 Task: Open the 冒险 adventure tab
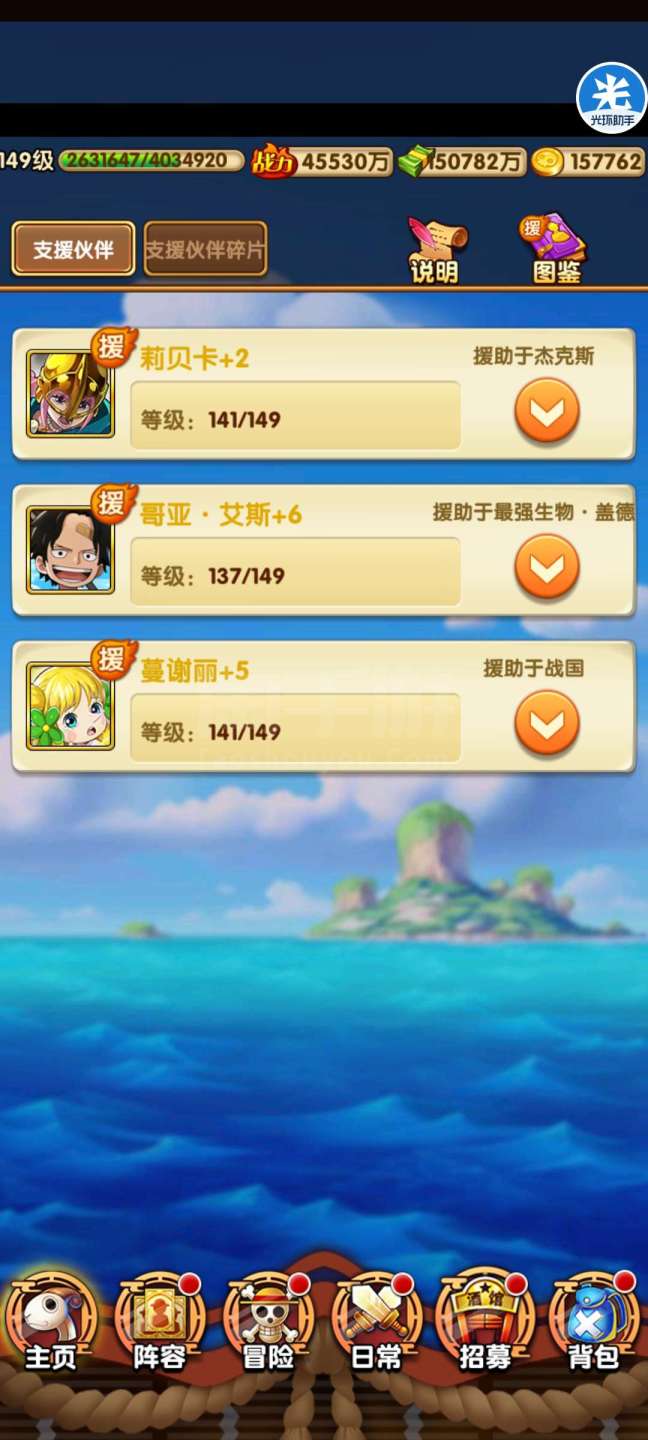pos(269,1321)
